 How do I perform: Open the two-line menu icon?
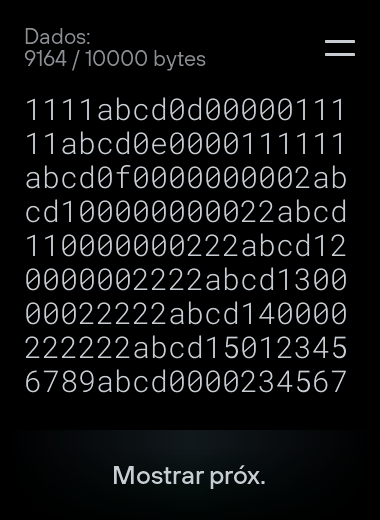pos(340,48)
